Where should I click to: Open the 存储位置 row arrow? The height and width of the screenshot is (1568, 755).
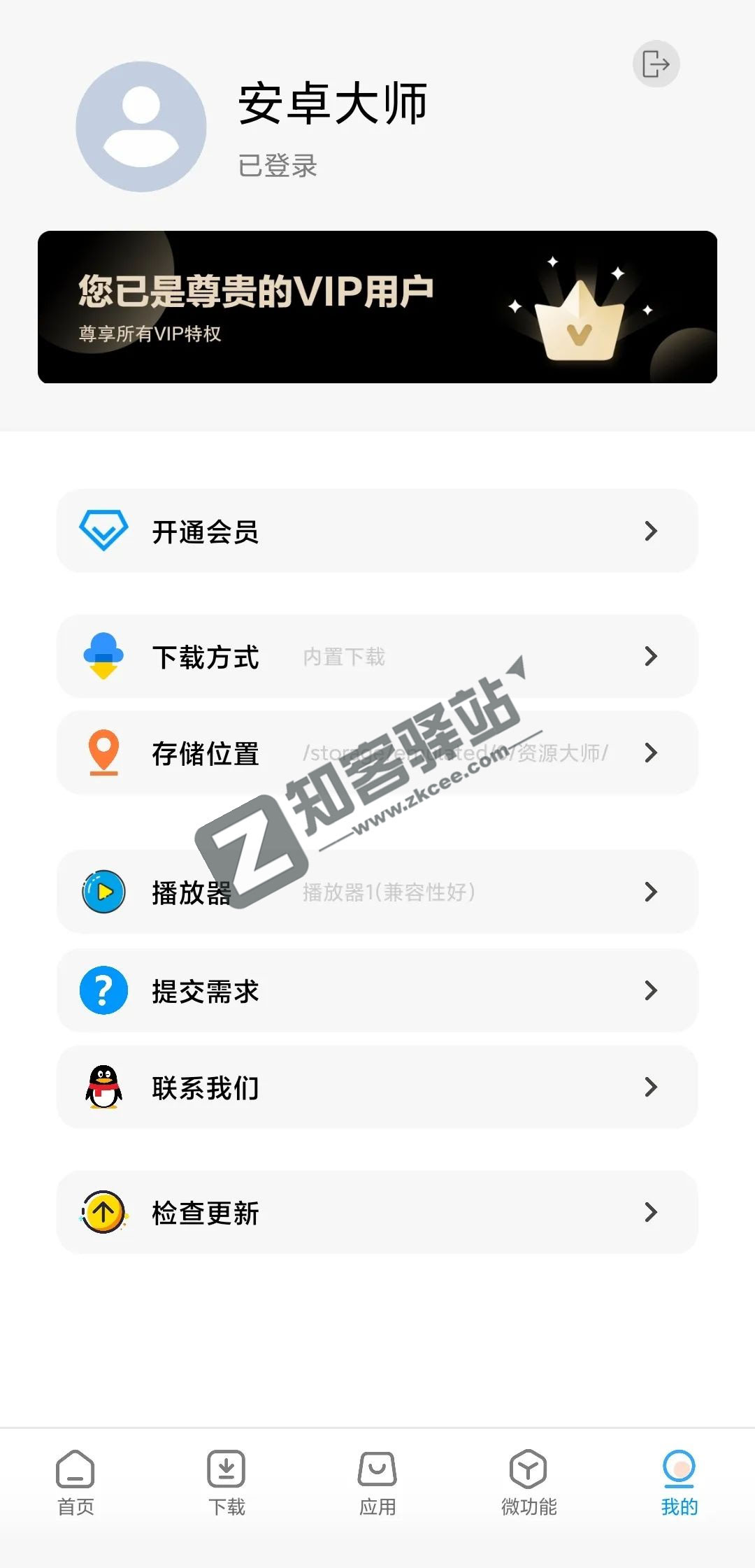(x=650, y=753)
